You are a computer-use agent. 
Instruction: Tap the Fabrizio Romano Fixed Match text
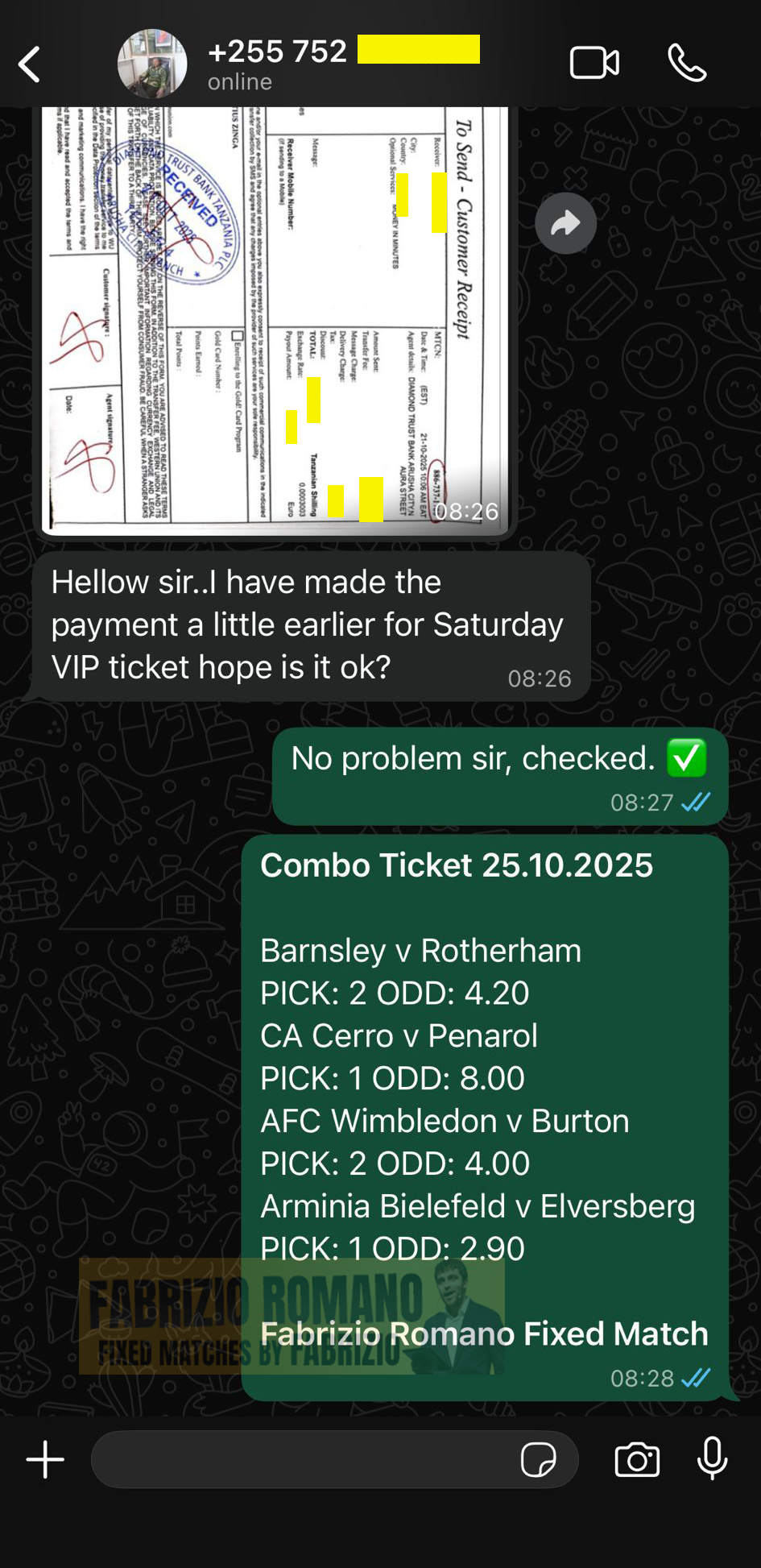point(483,1334)
